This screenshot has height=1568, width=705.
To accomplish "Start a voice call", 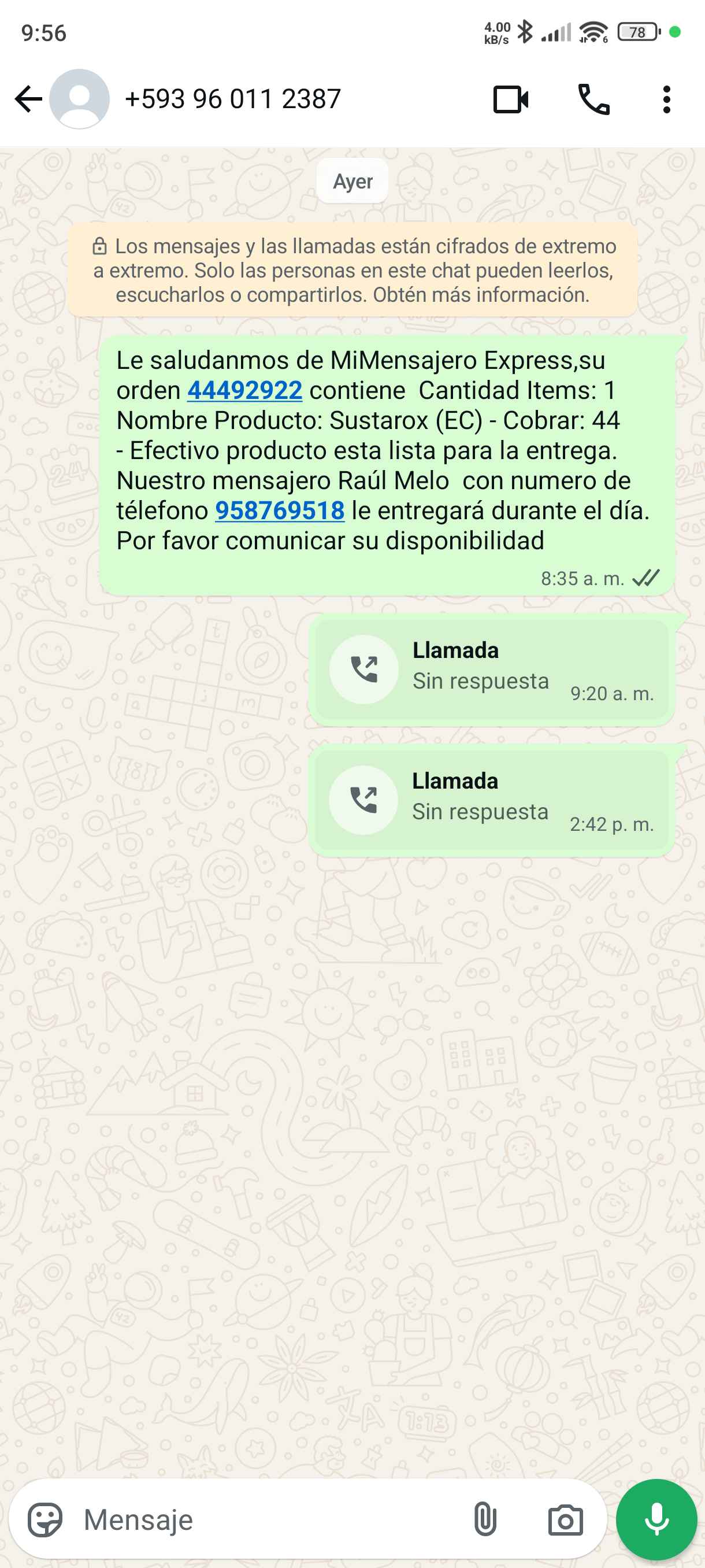I will tap(593, 99).
